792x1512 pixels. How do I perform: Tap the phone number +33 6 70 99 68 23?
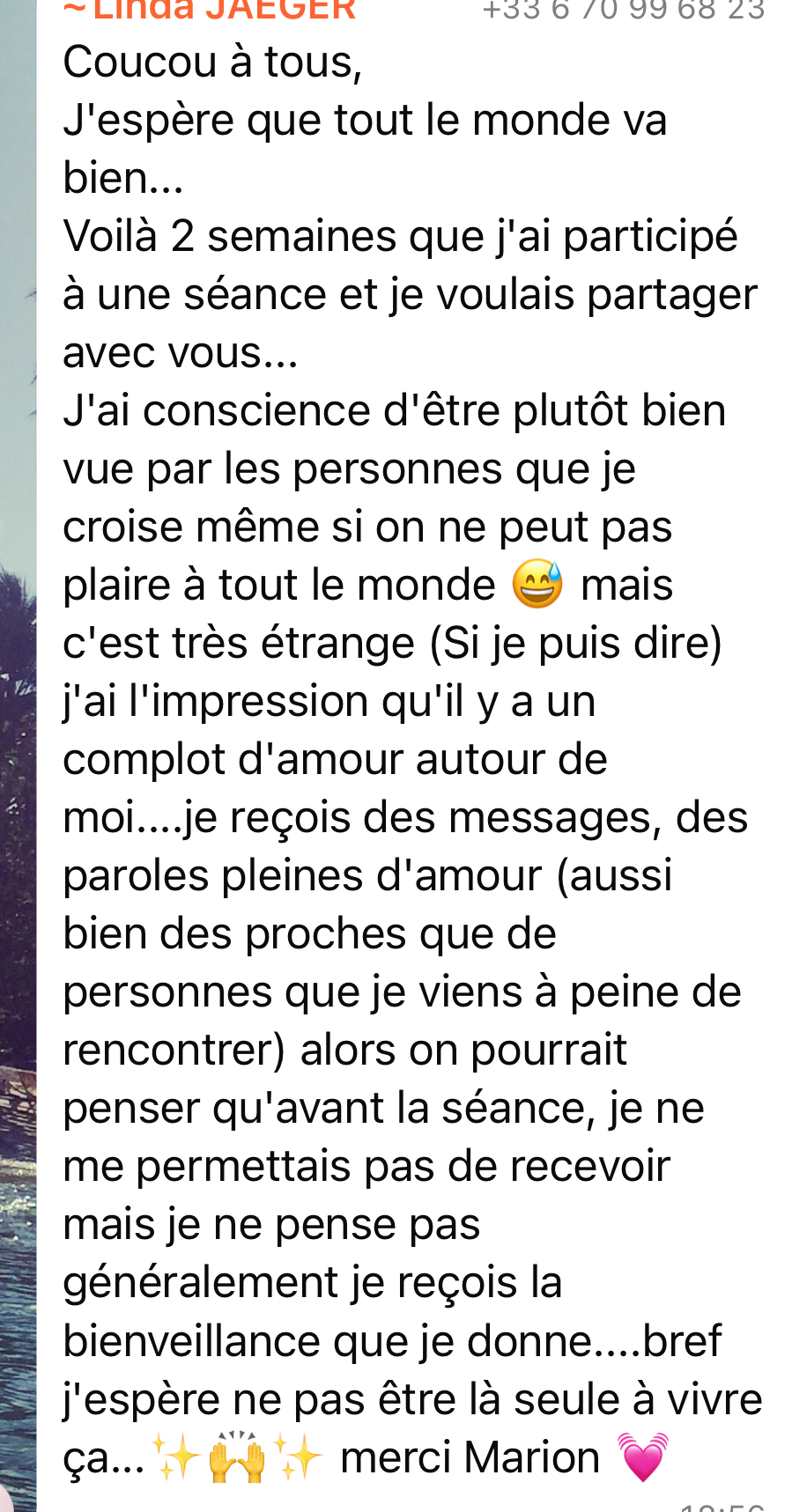[x=624, y=10]
